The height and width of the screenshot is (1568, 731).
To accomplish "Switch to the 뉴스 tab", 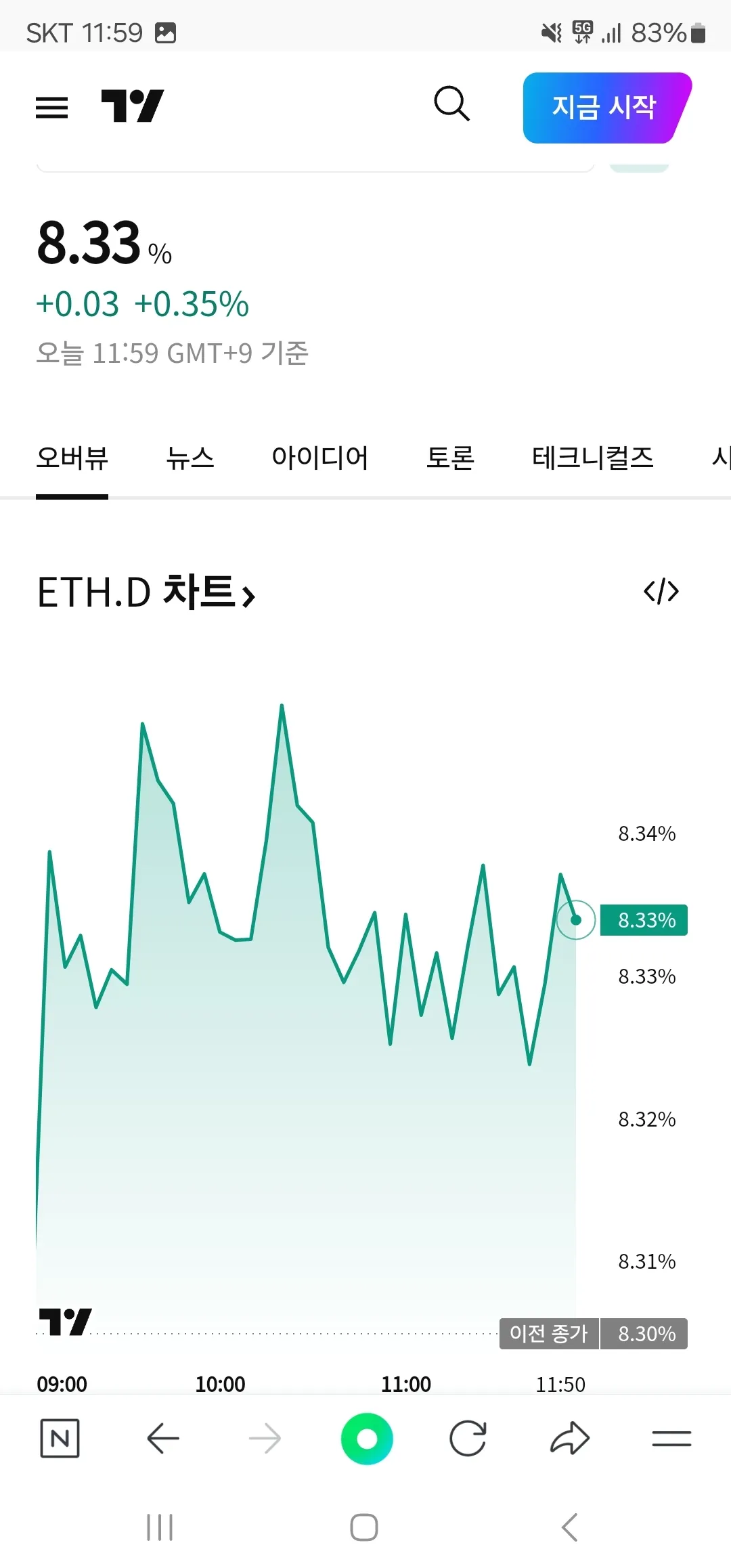I will click(190, 458).
